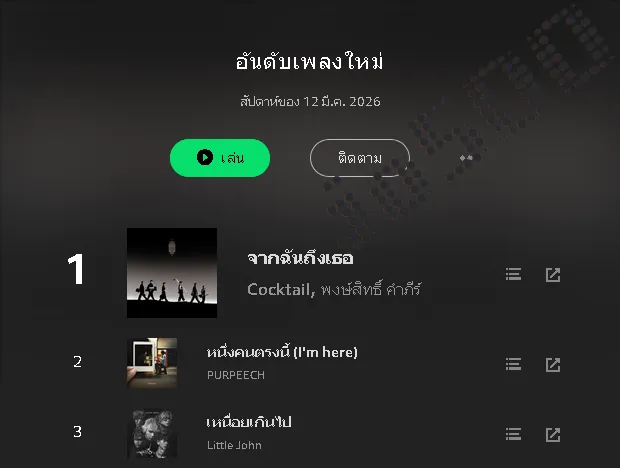Open more options beside the follow button
This screenshot has height=468, width=620.
coord(465,158)
